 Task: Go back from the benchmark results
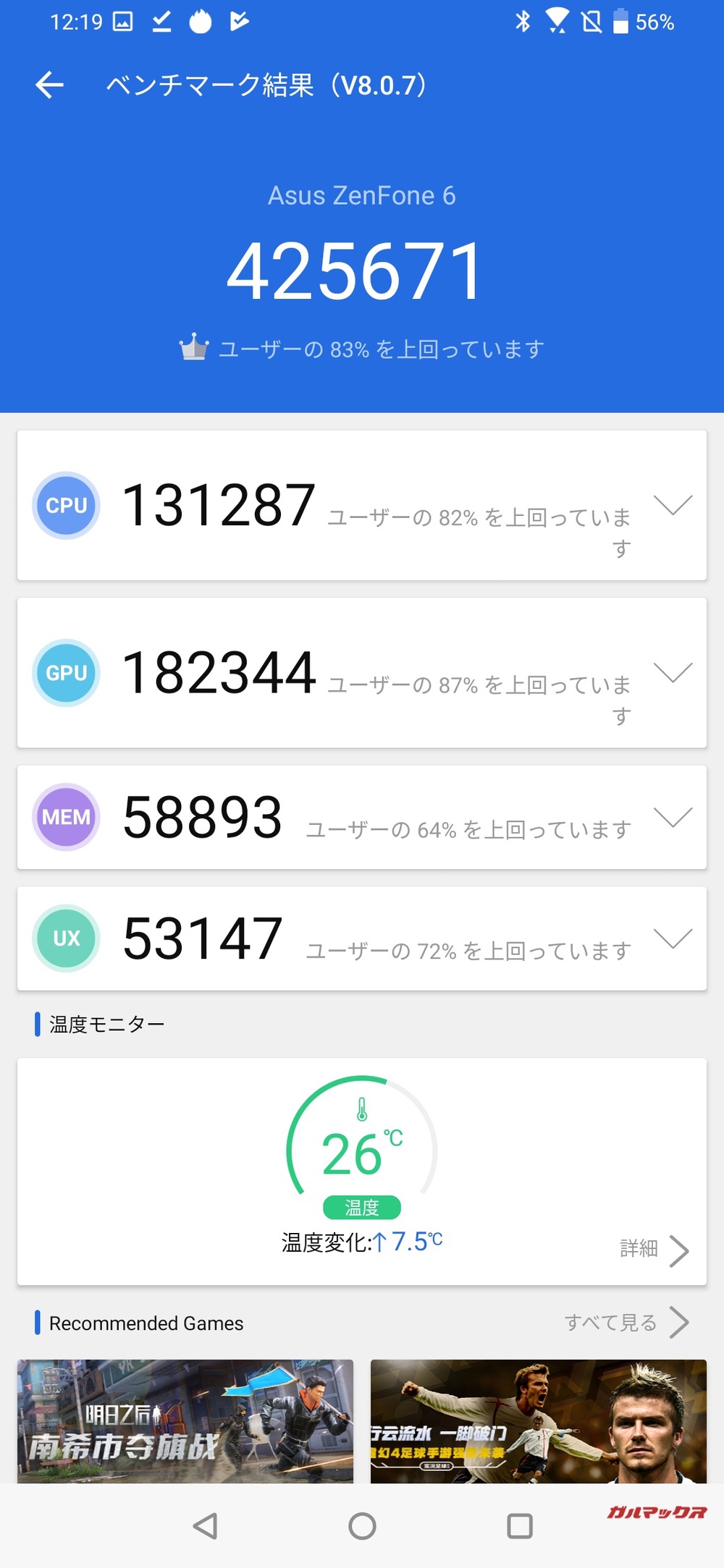click(x=50, y=85)
